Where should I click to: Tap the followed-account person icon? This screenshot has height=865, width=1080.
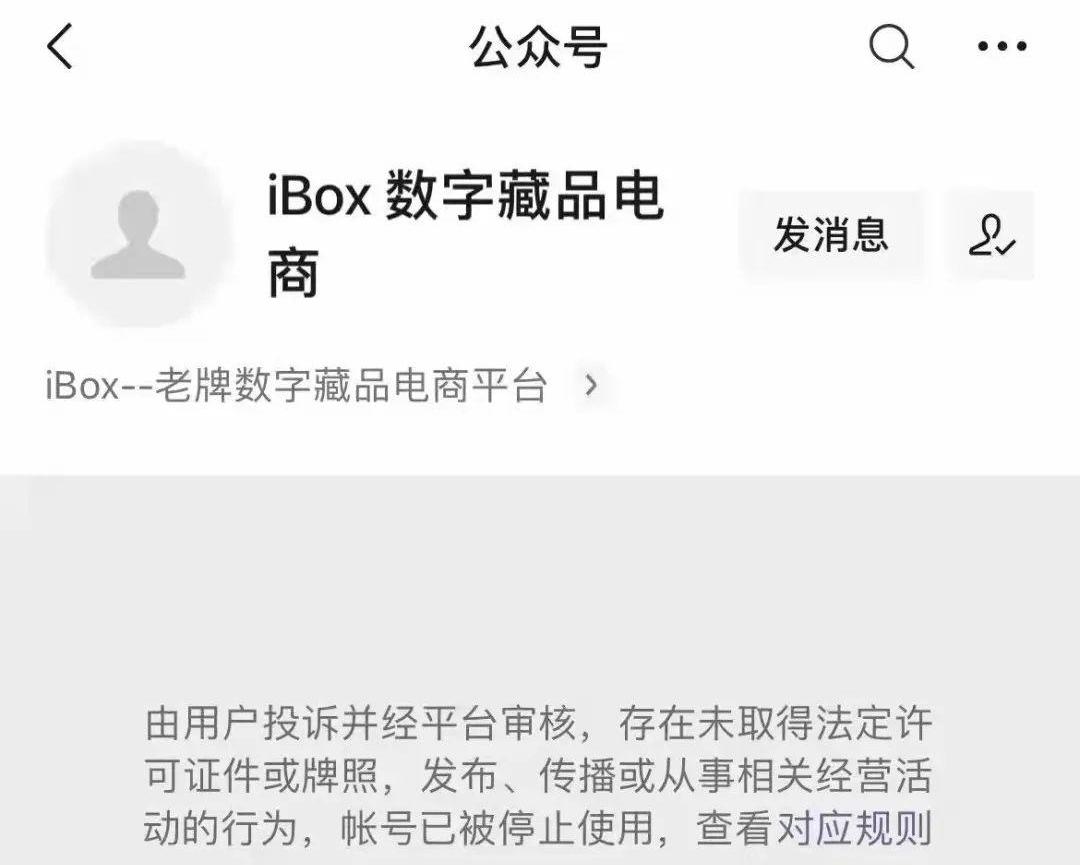pyautogui.click(x=991, y=236)
